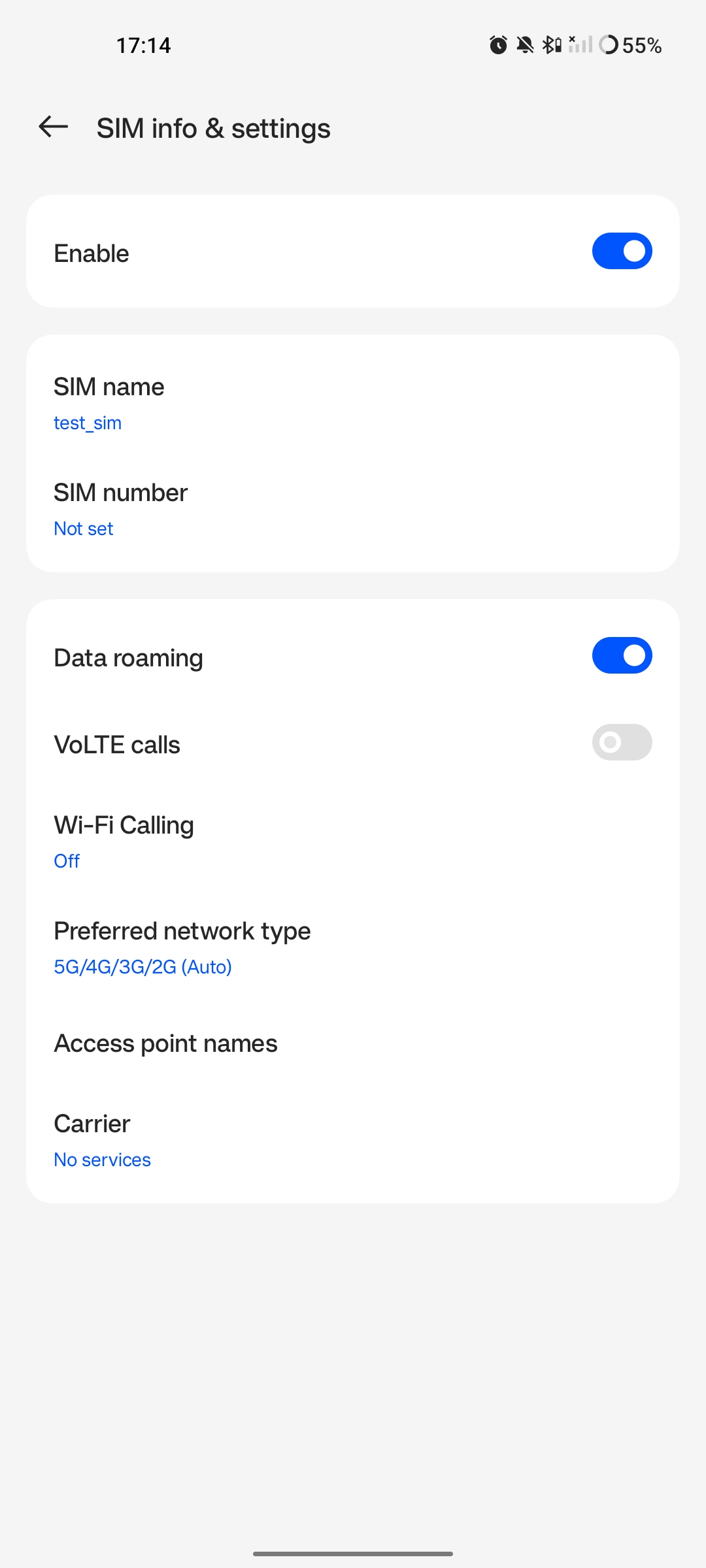The height and width of the screenshot is (1568, 706).
Task: Go back from SIM info & settings
Action: point(54,127)
